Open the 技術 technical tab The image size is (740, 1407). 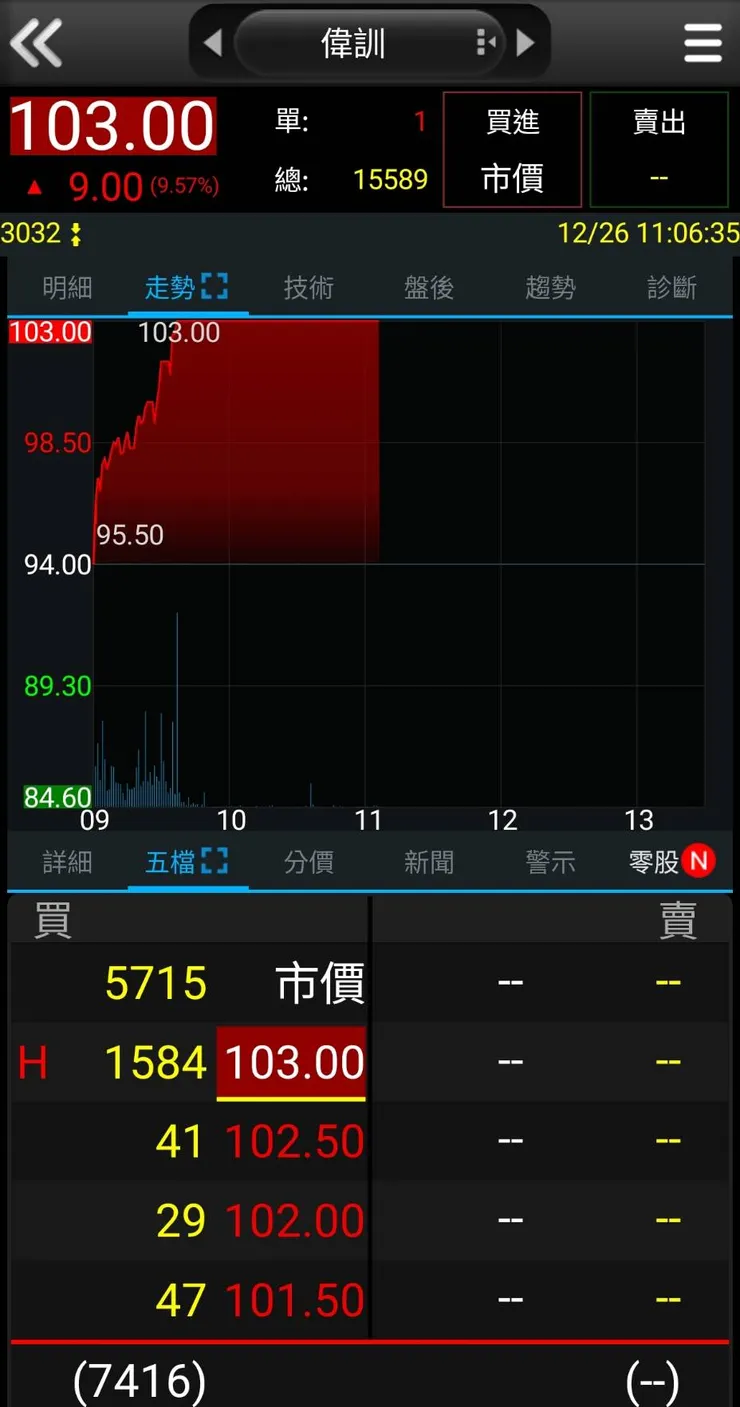pos(308,288)
